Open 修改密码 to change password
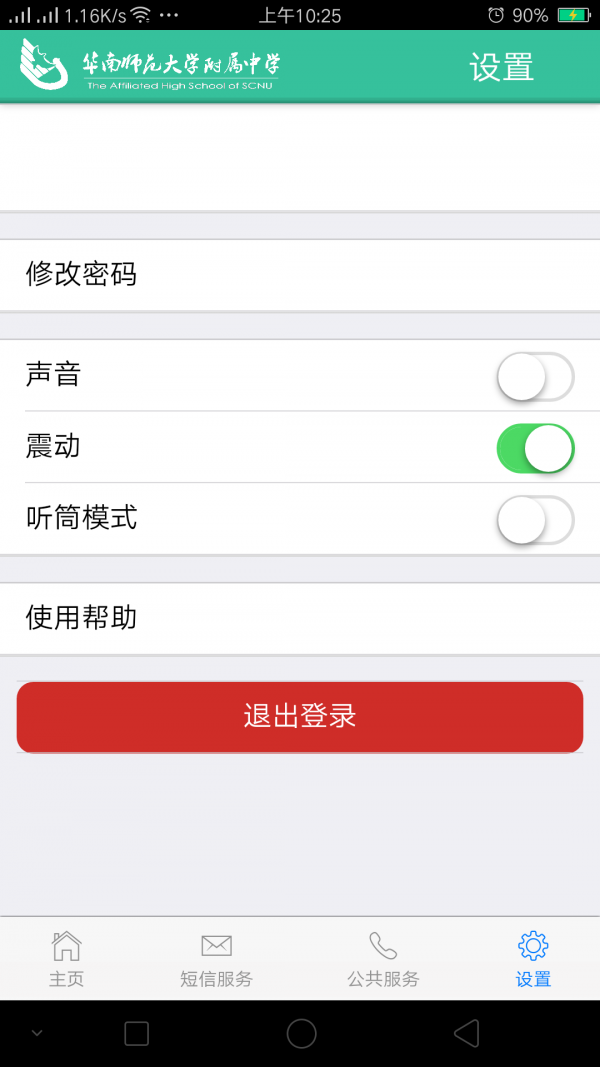The height and width of the screenshot is (1067, 600). [300, 275]
